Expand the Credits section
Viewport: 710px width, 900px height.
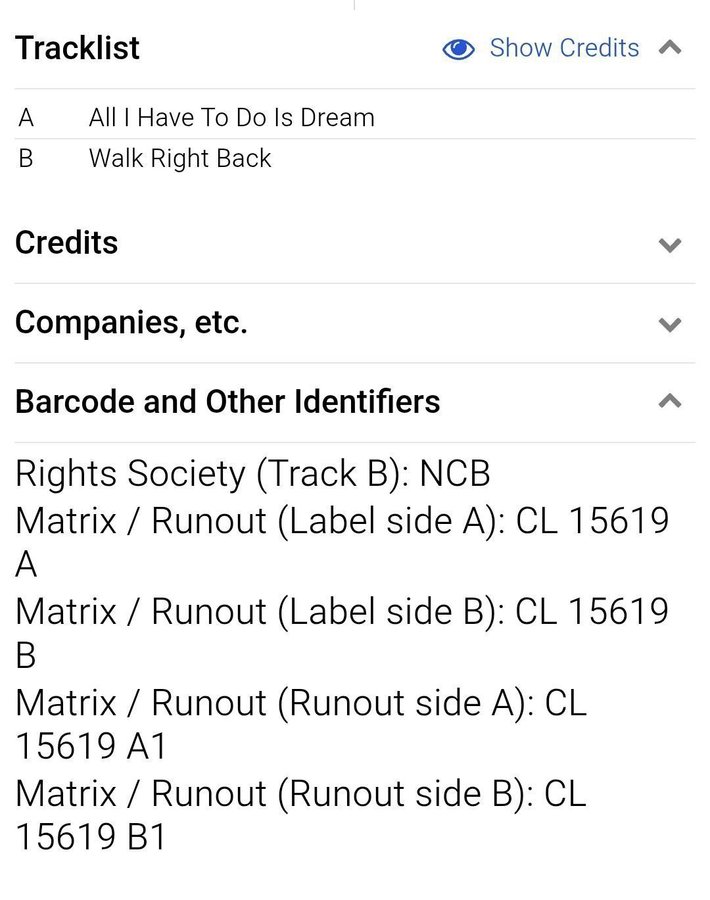tap(670, 245)
